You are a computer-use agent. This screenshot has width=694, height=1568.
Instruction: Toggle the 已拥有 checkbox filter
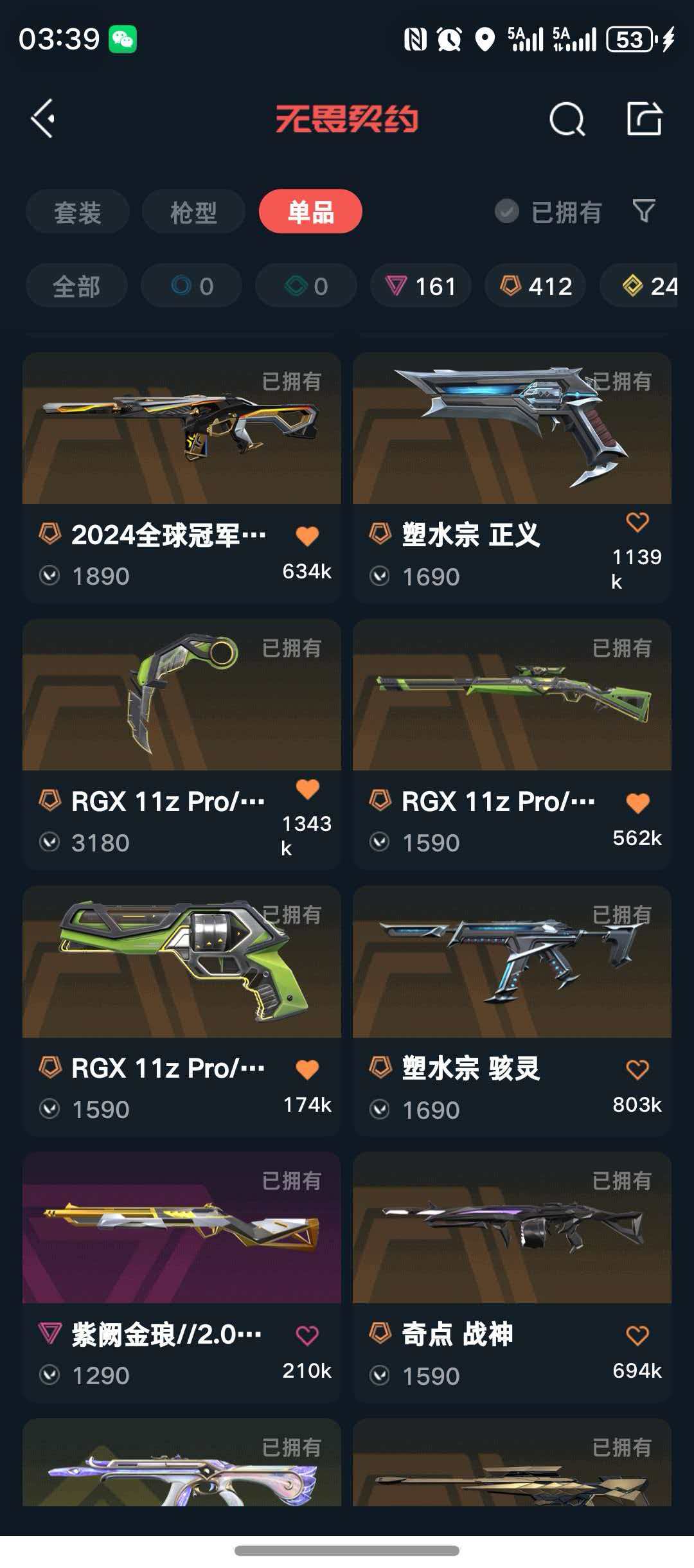507,211
